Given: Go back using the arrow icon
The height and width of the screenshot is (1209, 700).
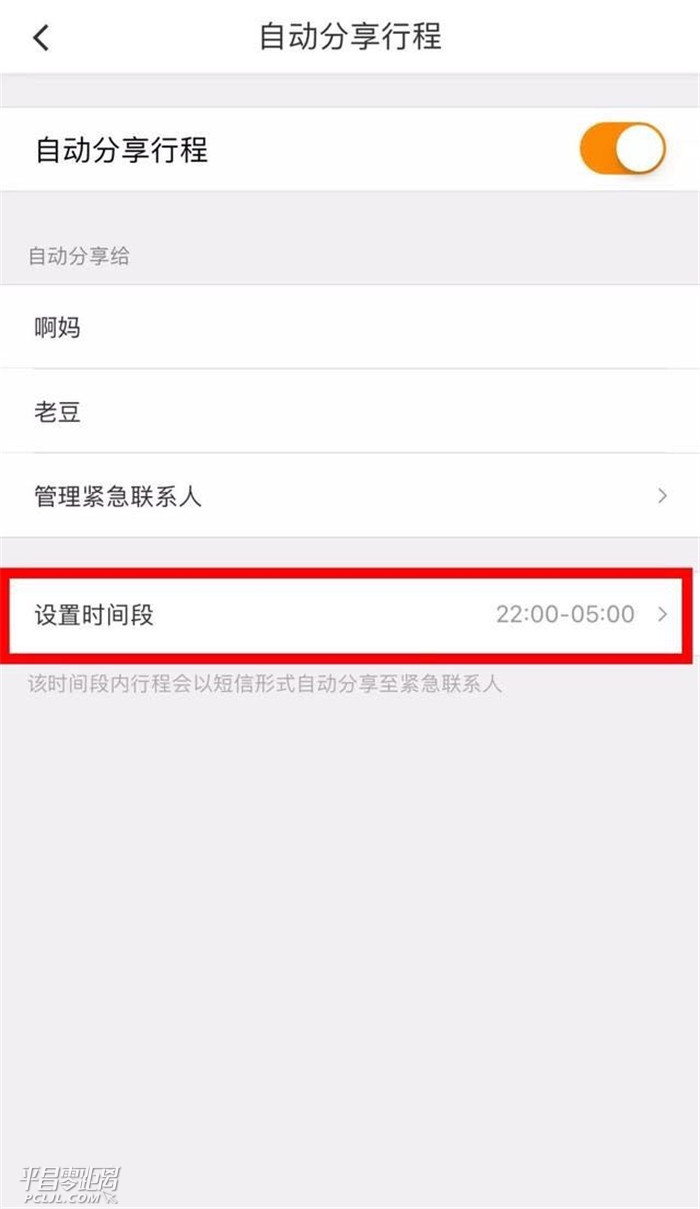Looking at the screenshot, I should pos(41,38).
